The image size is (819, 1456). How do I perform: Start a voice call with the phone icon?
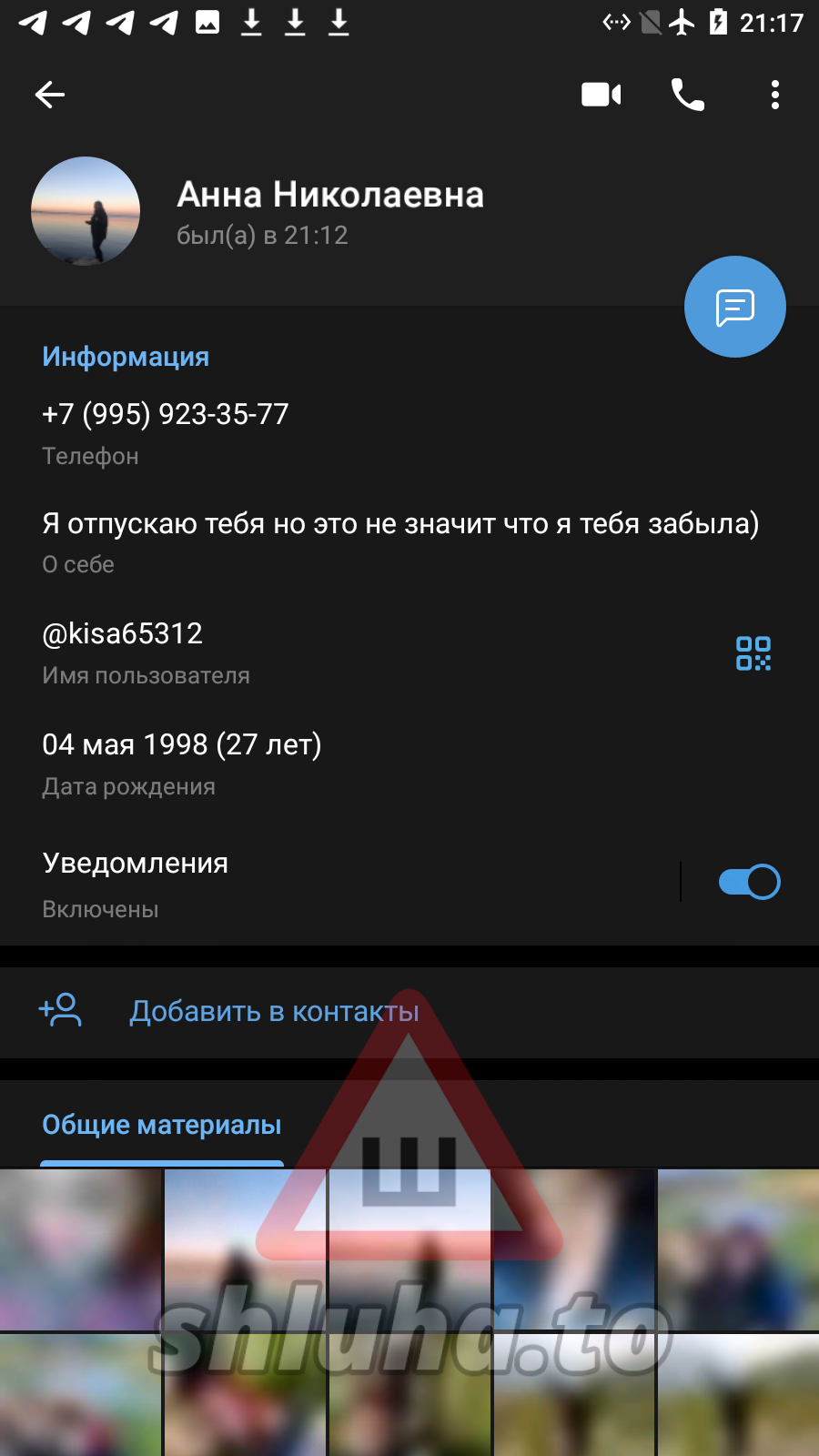tap(687, 95)
